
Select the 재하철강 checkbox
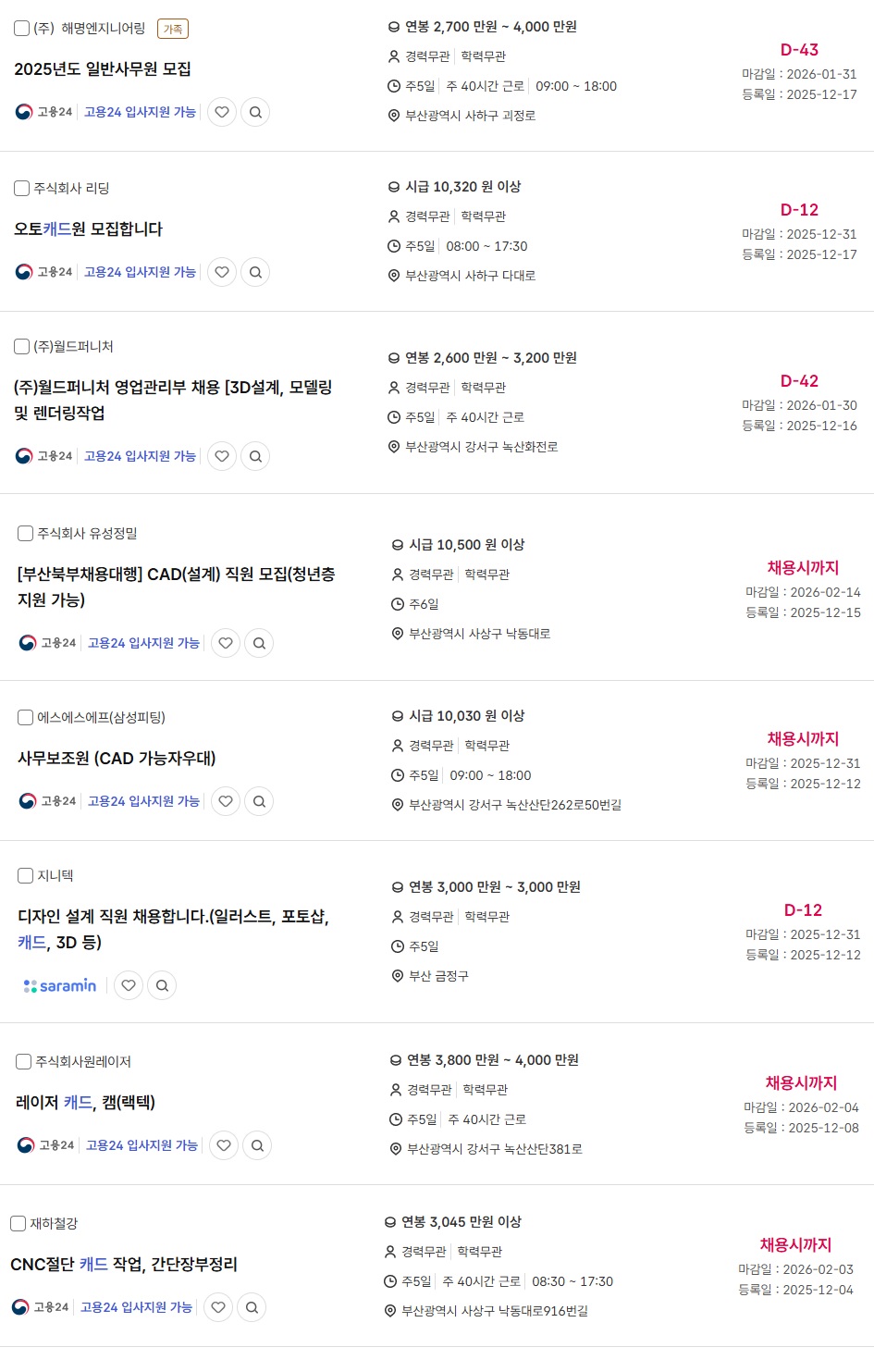click(18, 1224)
